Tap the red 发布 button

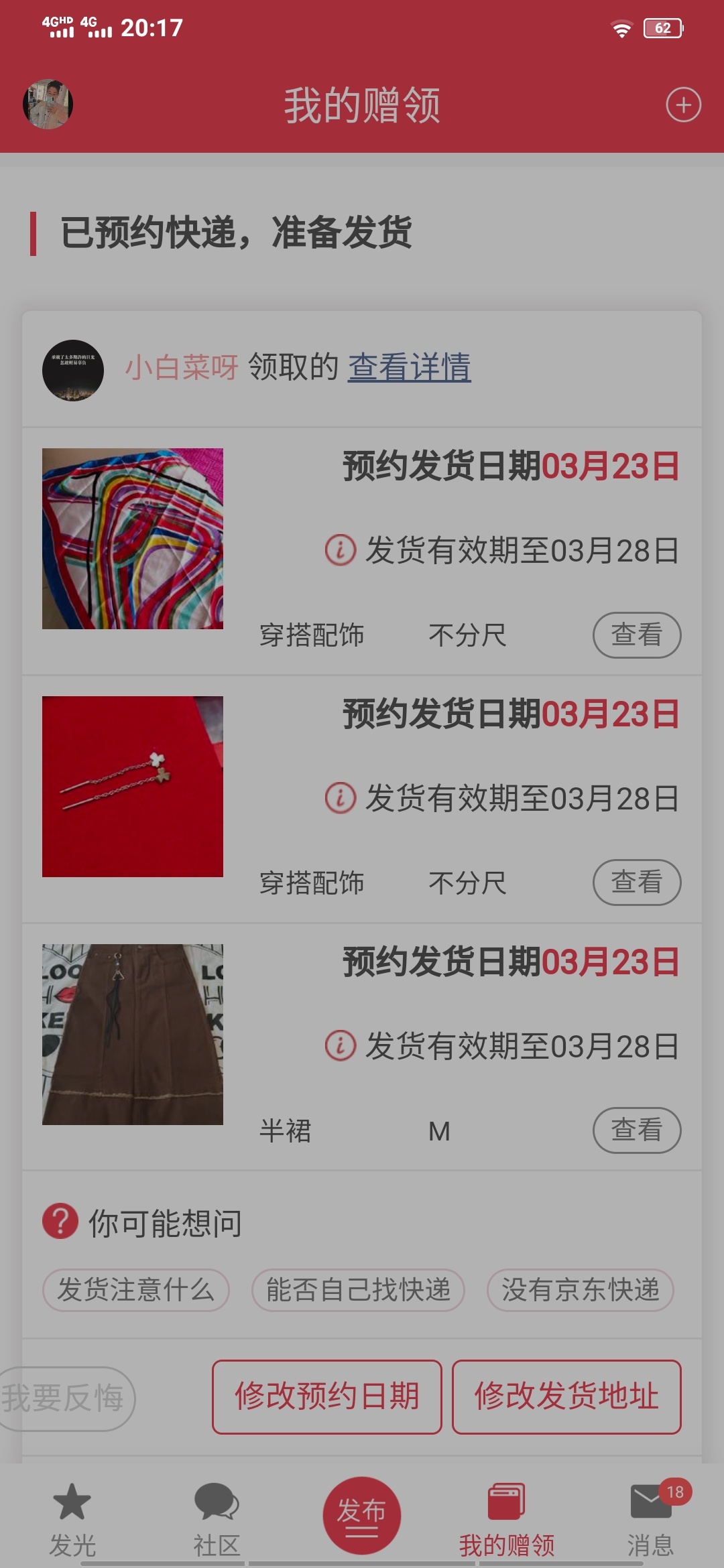pos(362,1516)
